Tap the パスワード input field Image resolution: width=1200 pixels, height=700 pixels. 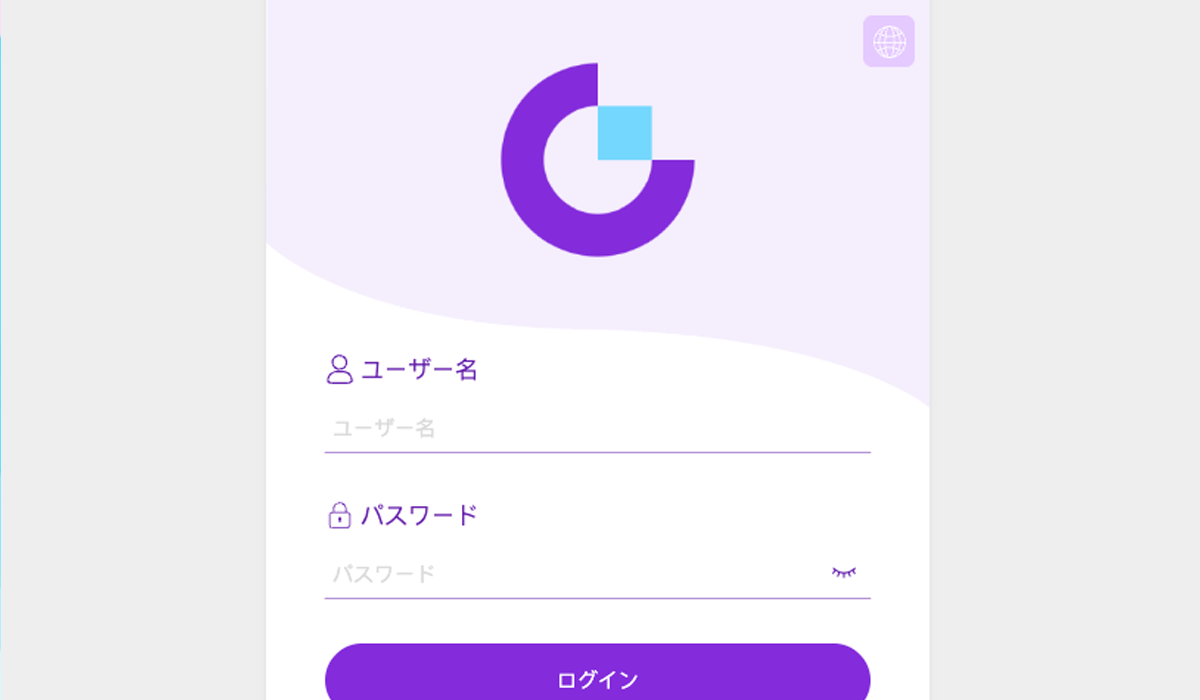(575, 574)
